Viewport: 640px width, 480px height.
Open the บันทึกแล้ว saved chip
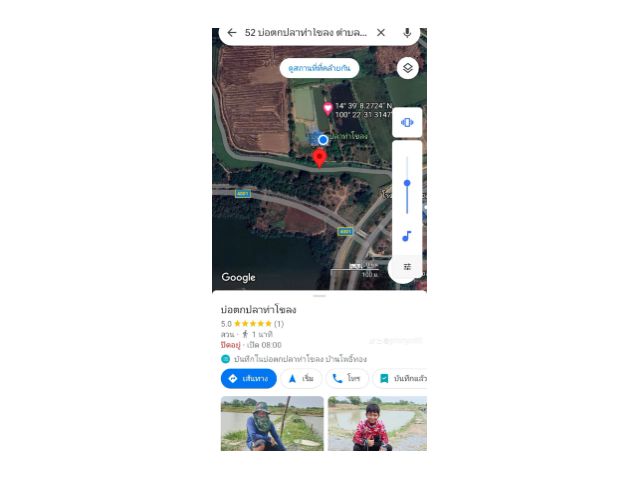[x=401, y=379]
